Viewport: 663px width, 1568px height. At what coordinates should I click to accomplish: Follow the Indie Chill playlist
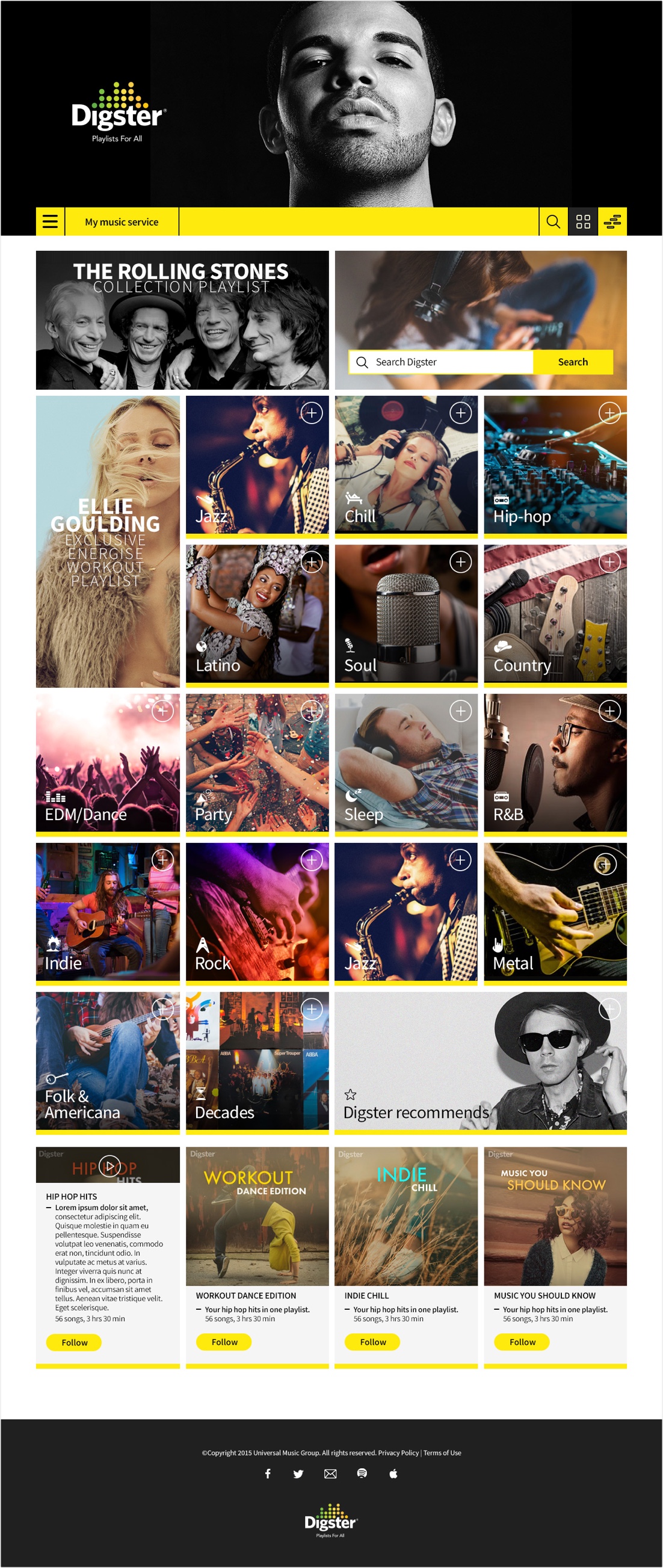(372, 1342)
